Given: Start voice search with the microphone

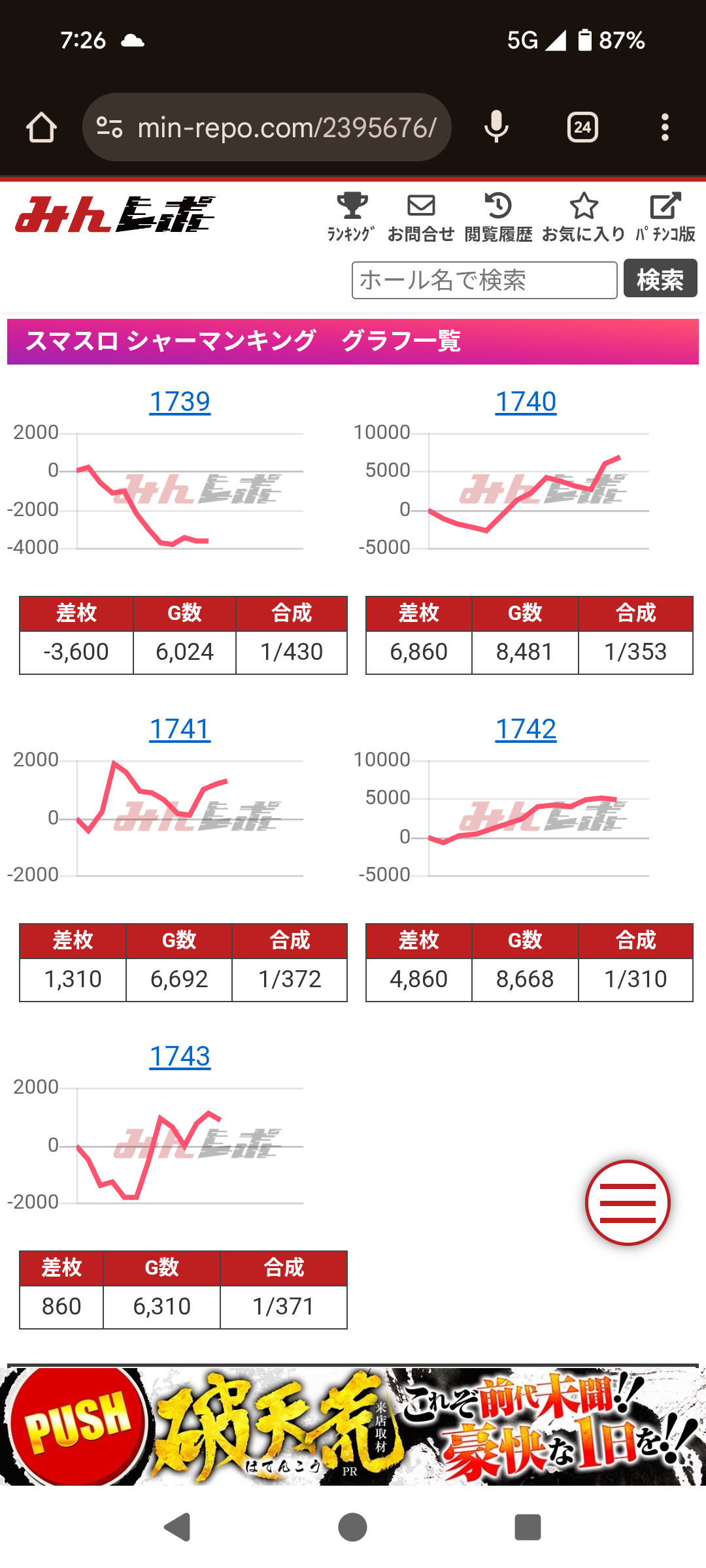Looking at the screenshot, I should coord(496,127).
